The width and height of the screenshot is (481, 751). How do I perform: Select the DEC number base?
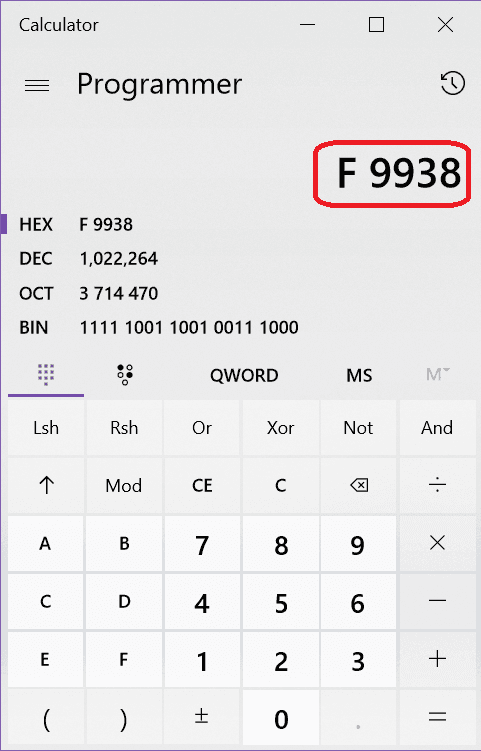point(88,259)
